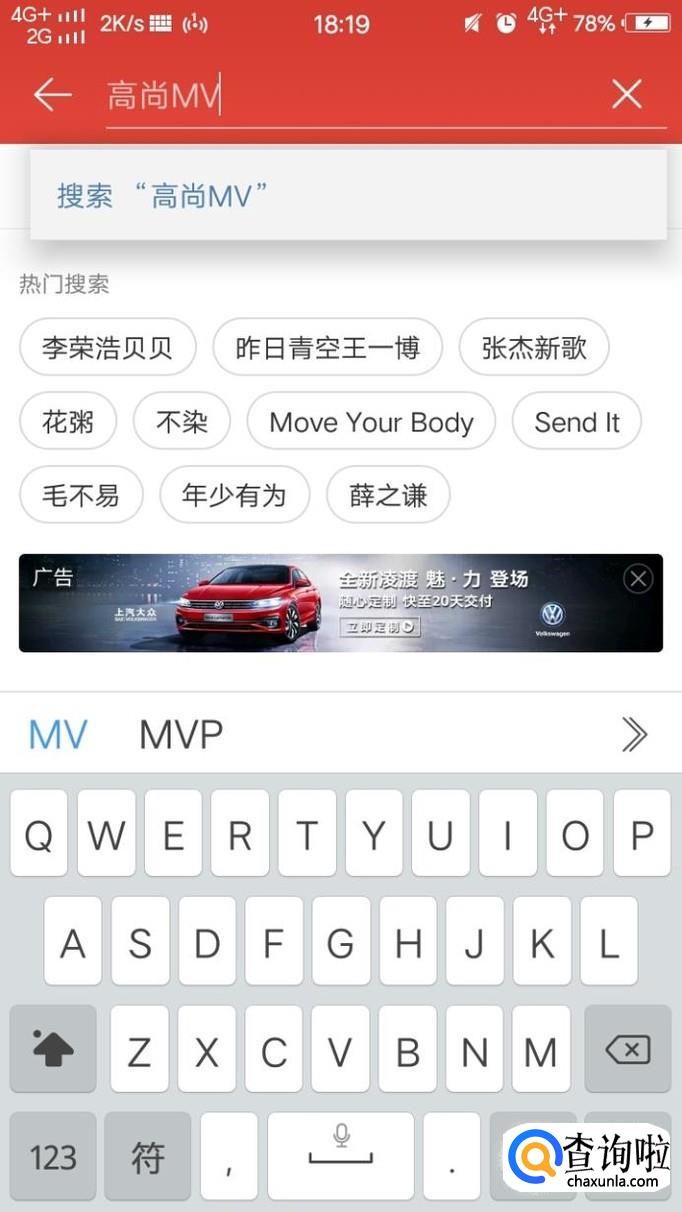Dismiss the Volkswagen ad banner

click(638, 578)
